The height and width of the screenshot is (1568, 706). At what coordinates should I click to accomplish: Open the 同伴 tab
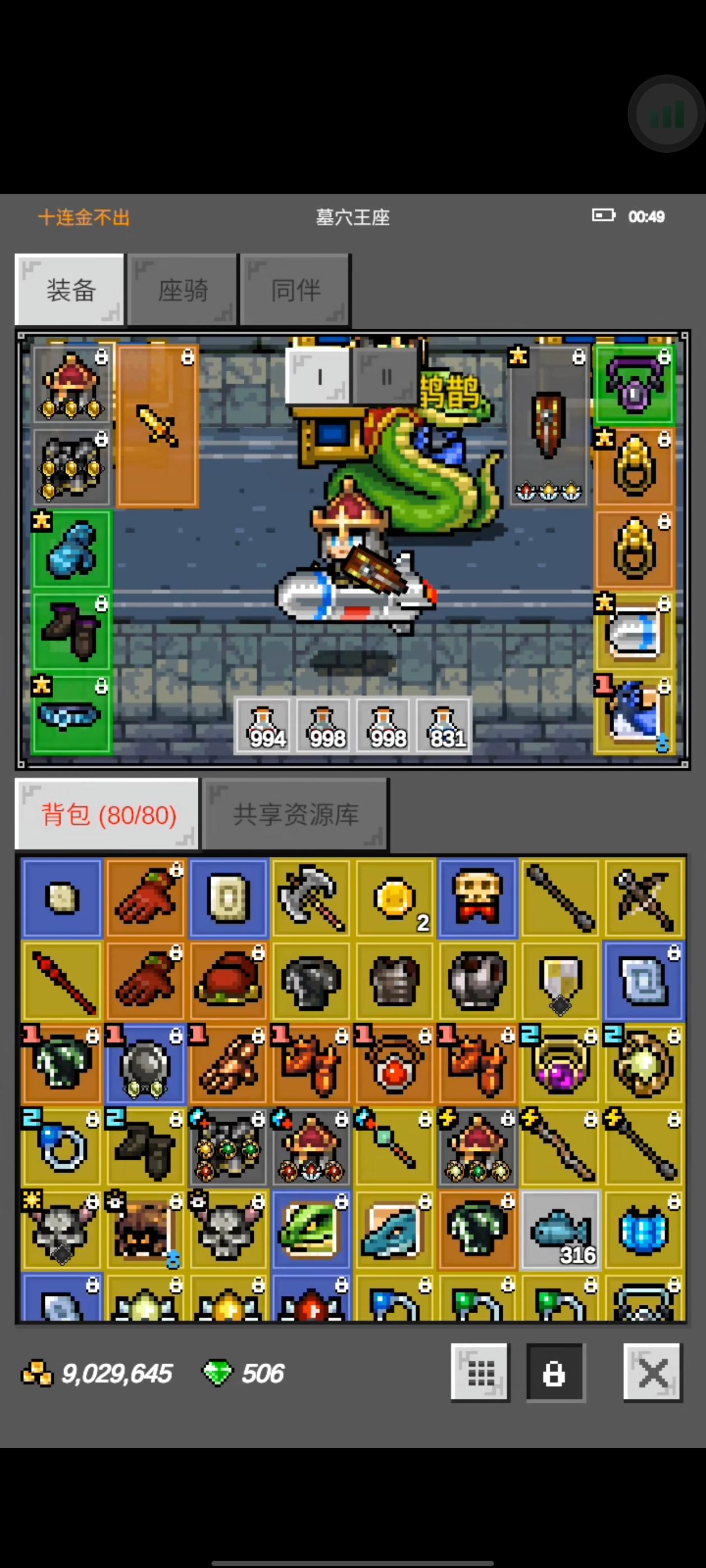pyautogui.click(x=294, y=290)
